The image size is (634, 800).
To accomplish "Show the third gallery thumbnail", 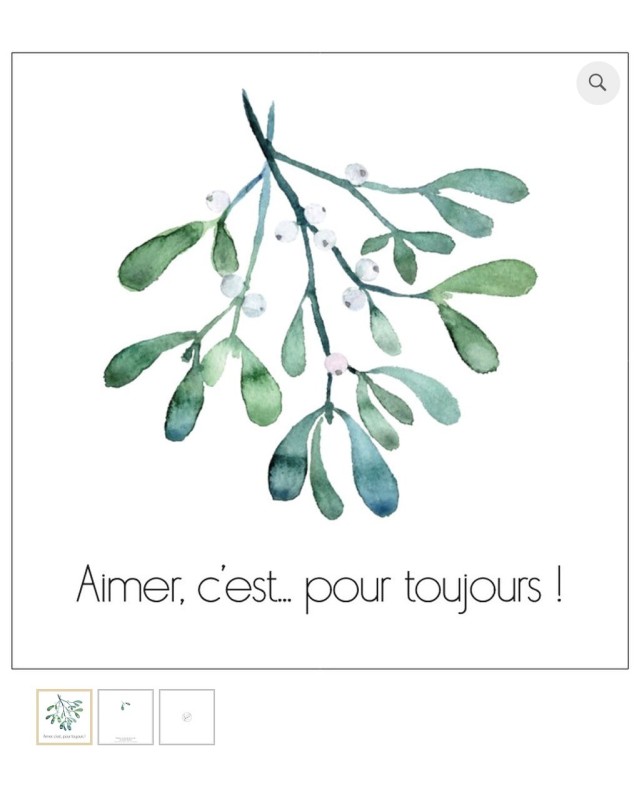I will click(x=186, y=717).
